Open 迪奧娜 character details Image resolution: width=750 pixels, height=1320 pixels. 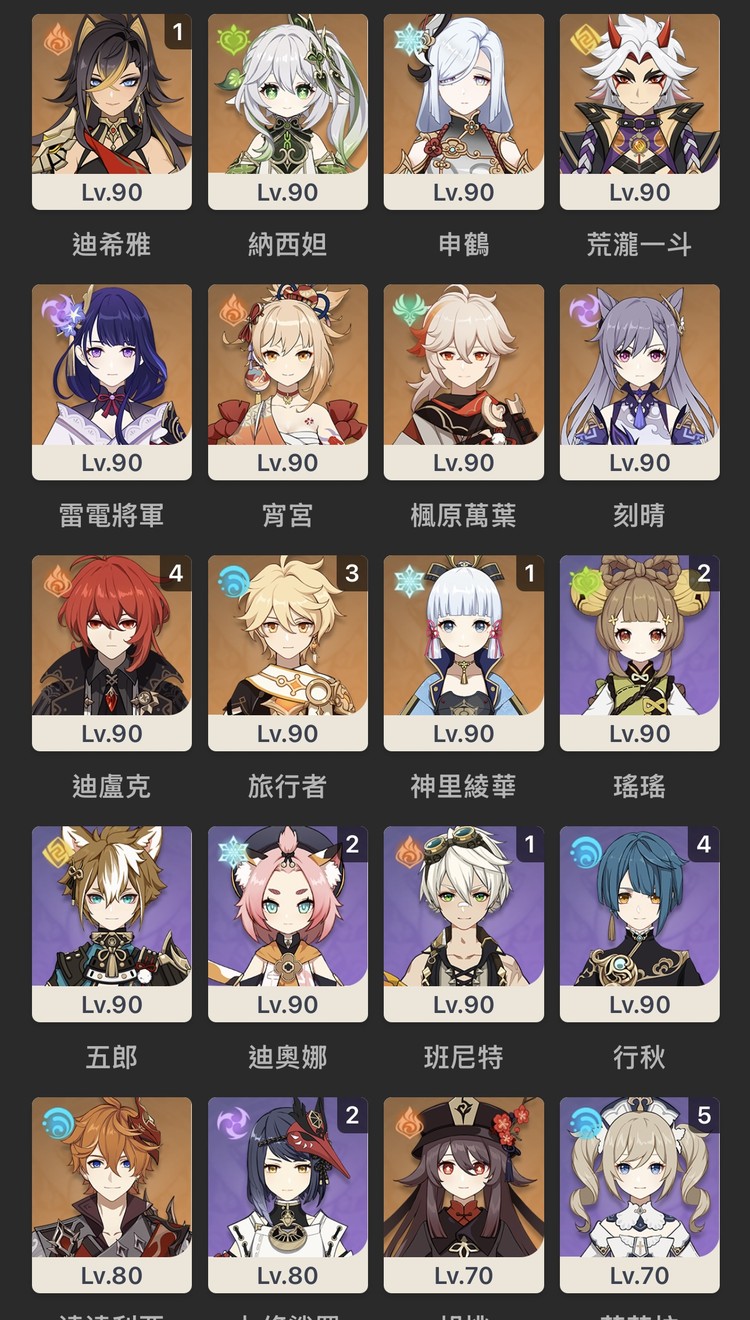(288, 923)
